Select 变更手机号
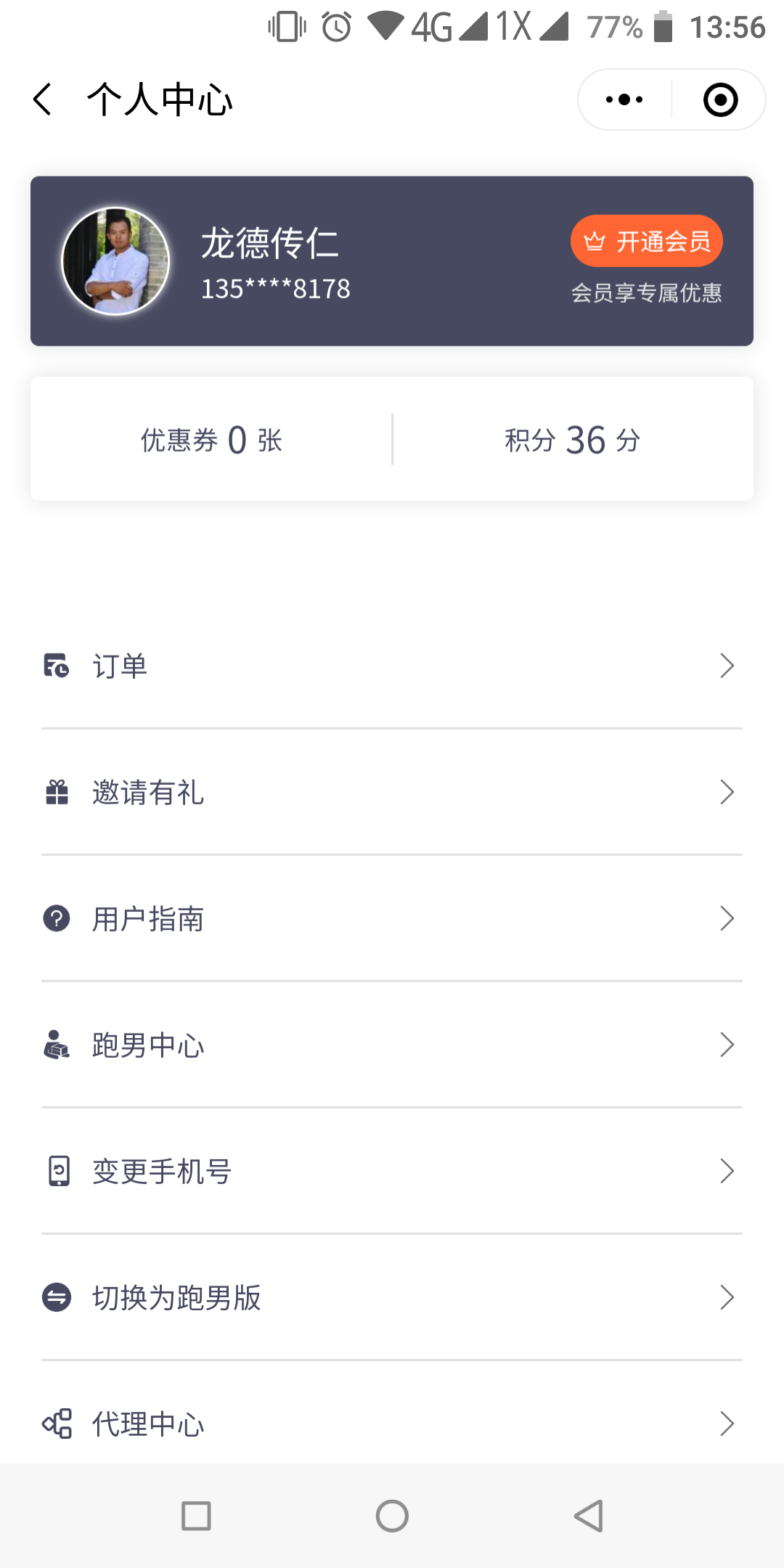The image size is (784, 1568). click(x=392, y=1171)
